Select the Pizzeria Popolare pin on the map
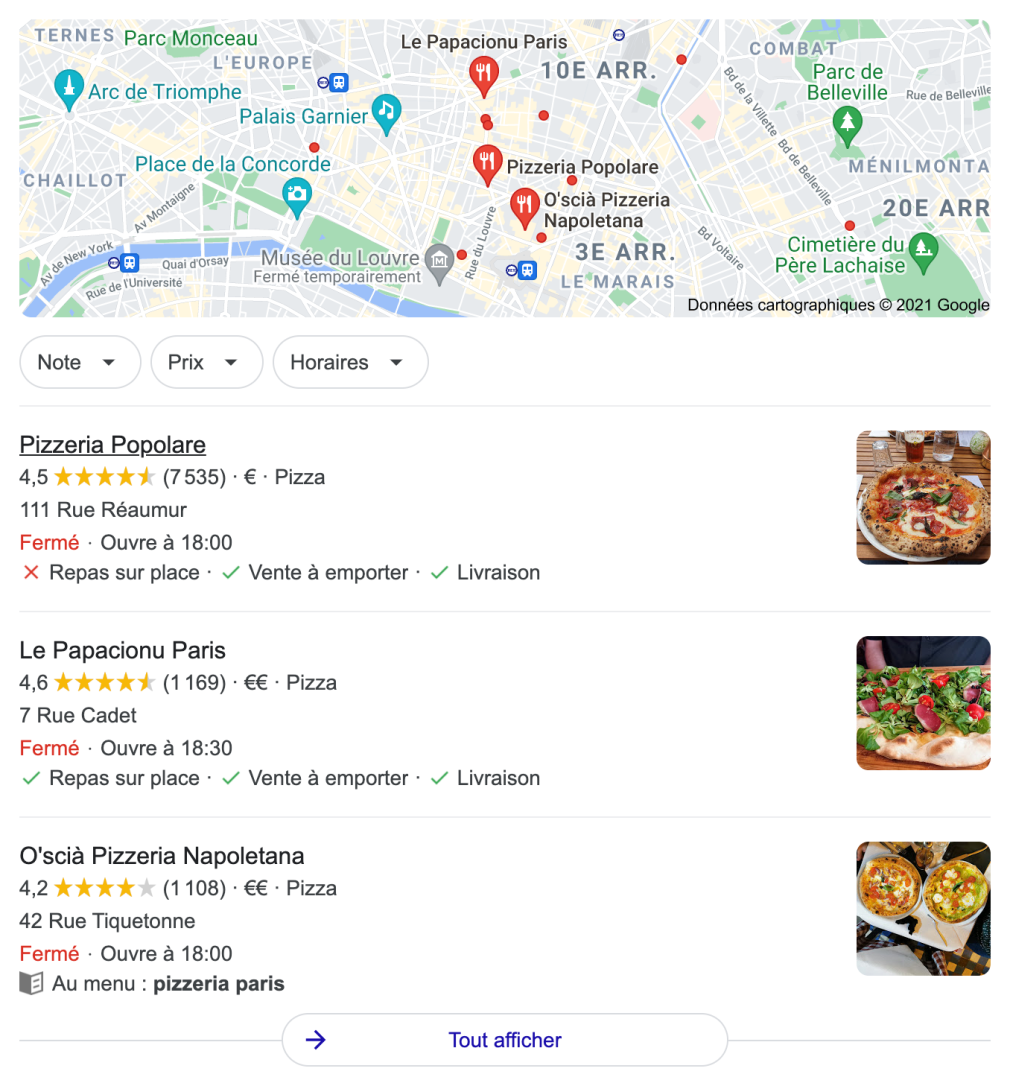 coord(487,164)
